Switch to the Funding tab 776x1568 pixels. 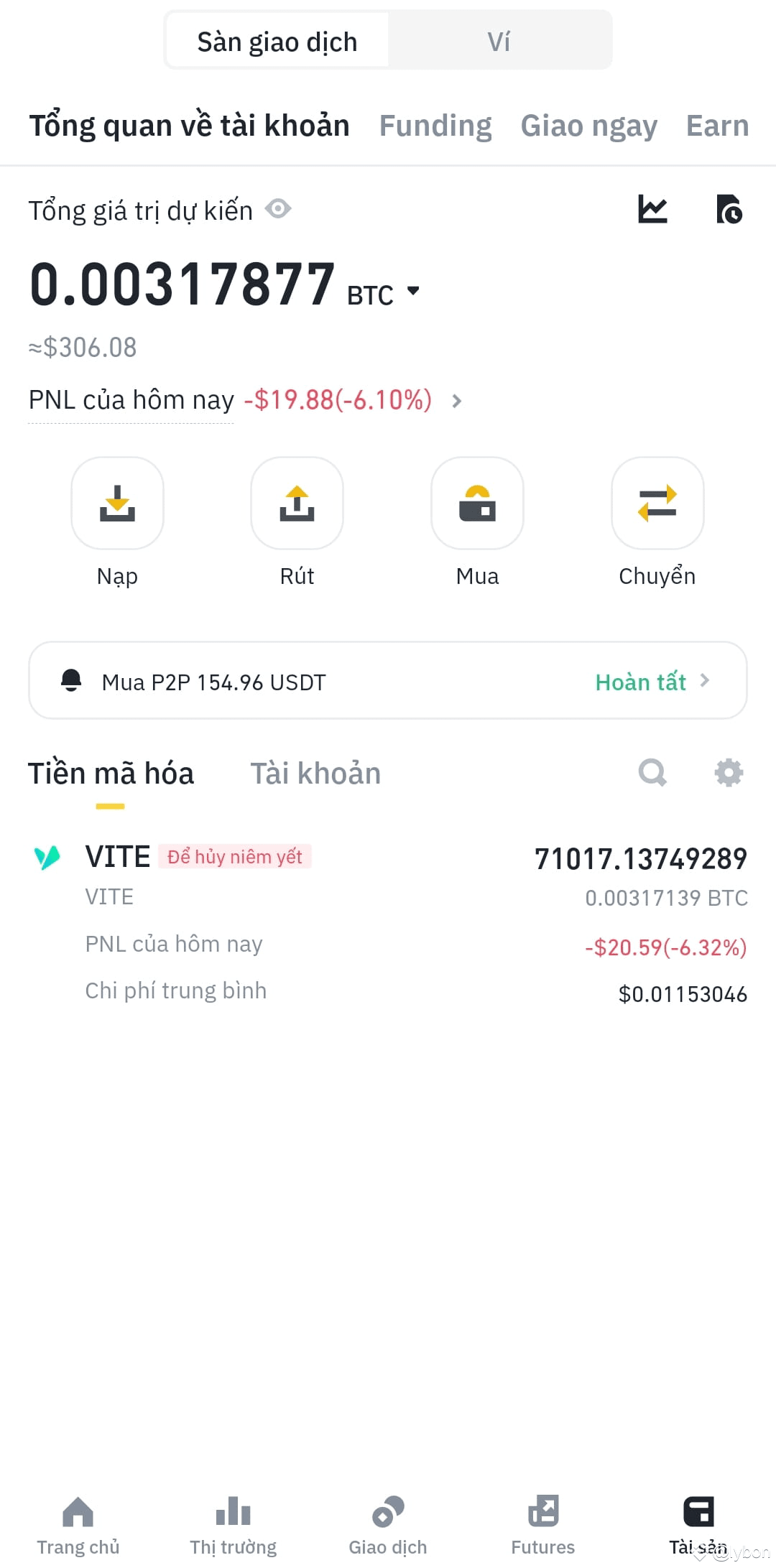(x=435, y=125)
